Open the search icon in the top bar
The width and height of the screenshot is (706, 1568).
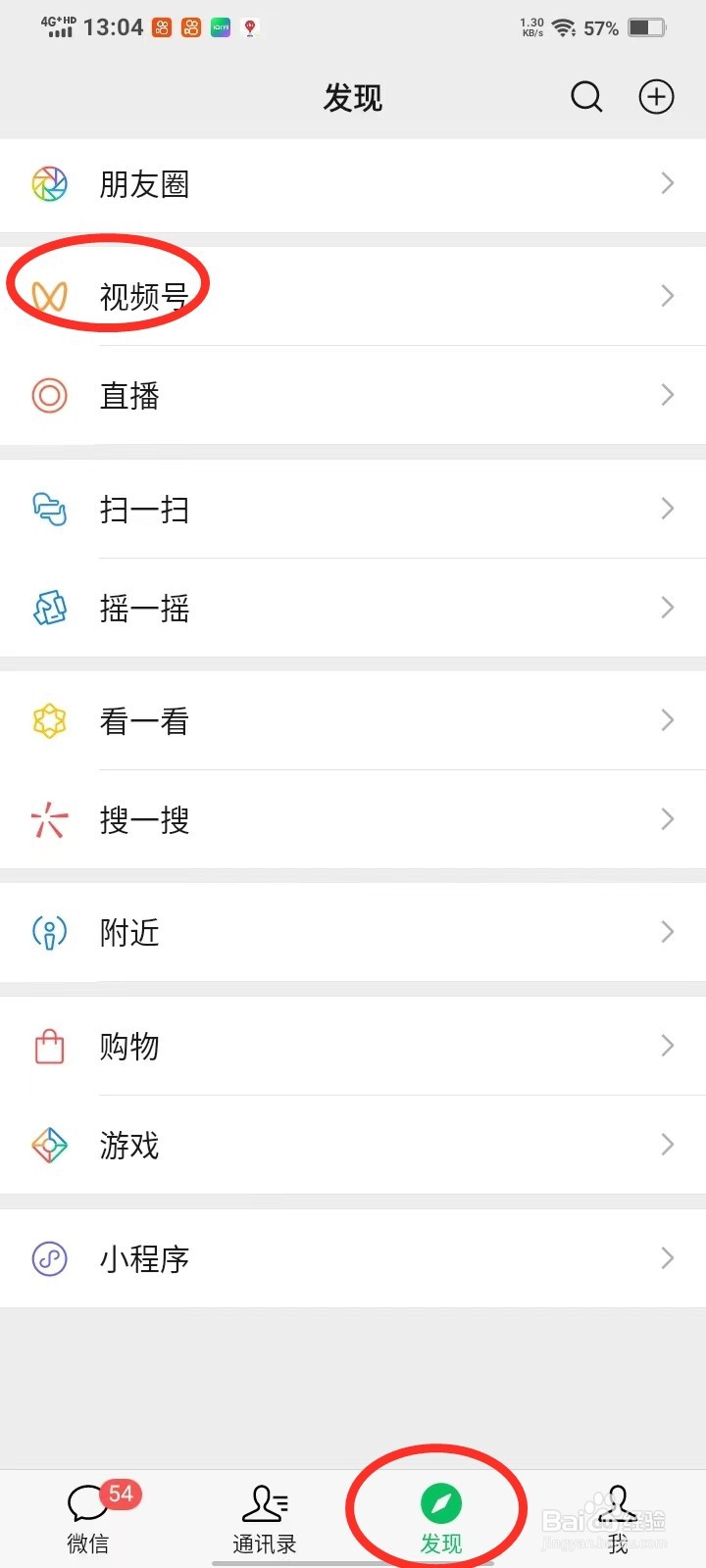[586, 97]
